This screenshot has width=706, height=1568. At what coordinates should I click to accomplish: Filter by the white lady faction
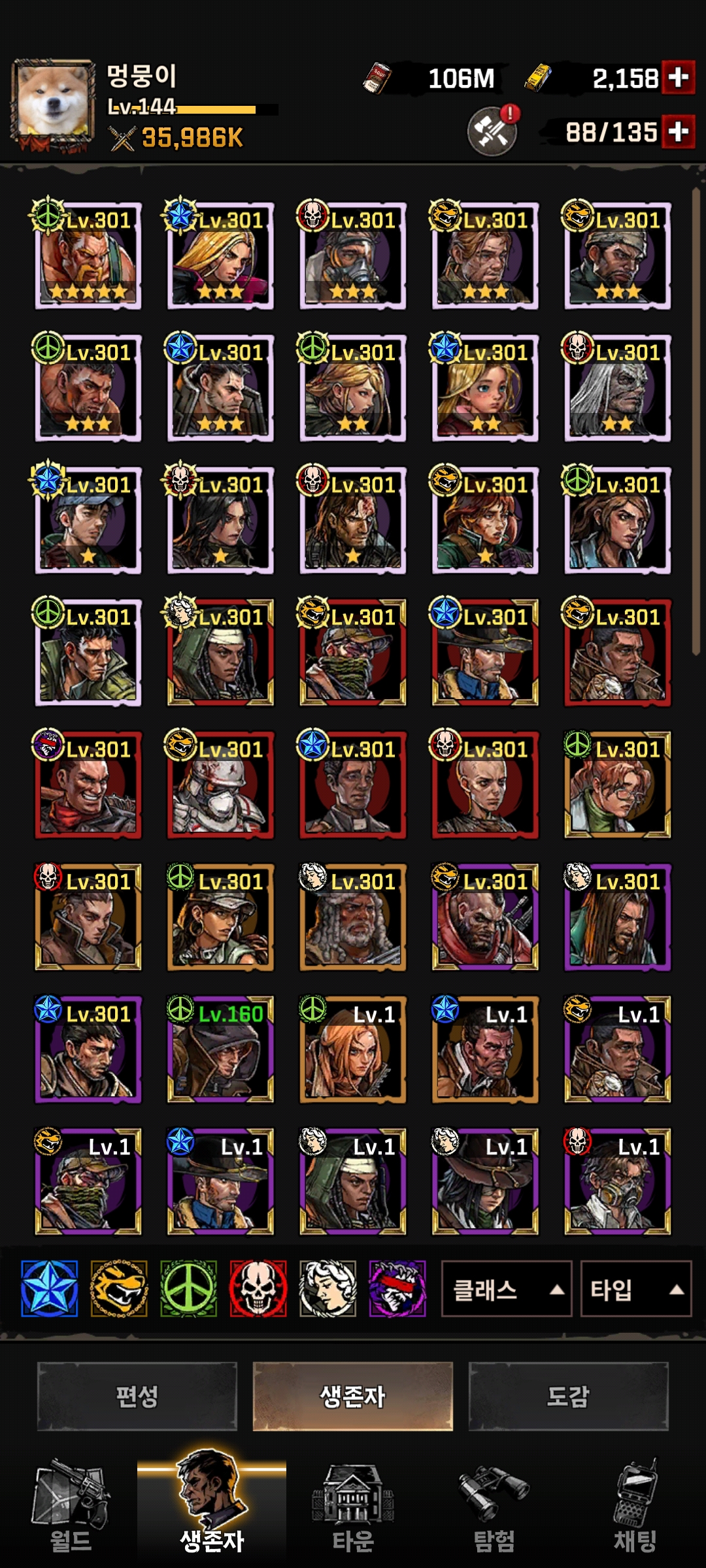pos(328,1288)
